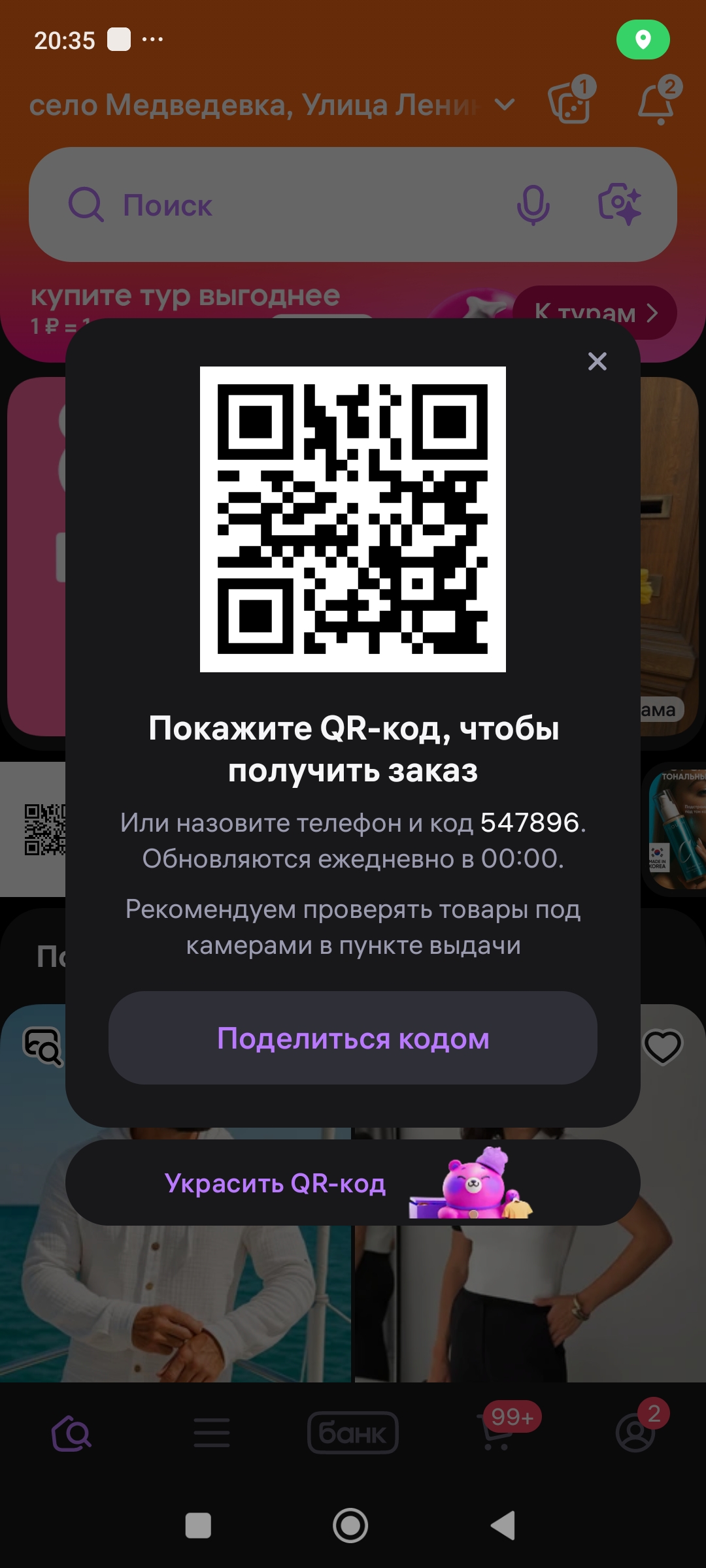Open the 'Поиск' search field
This screenshot has width=706, height=1568.
[x=294, y=205]
